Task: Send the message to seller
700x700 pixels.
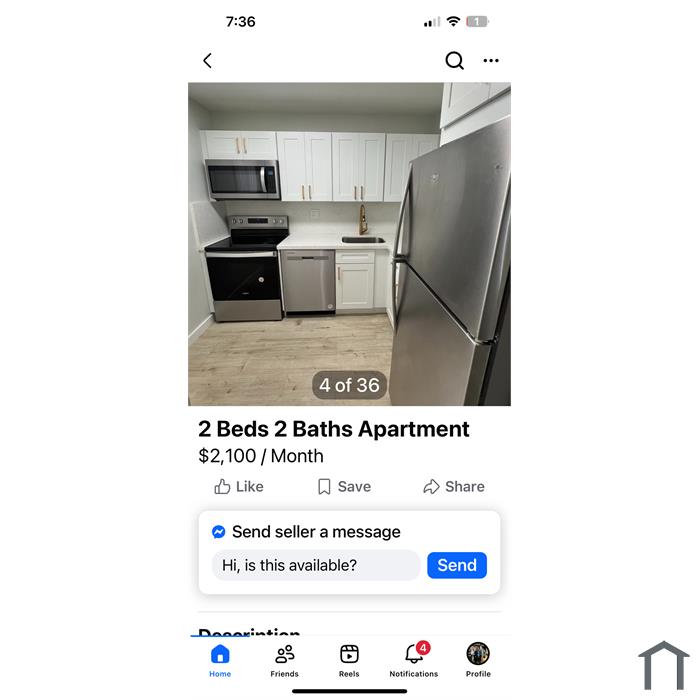Action: [457, 565]
